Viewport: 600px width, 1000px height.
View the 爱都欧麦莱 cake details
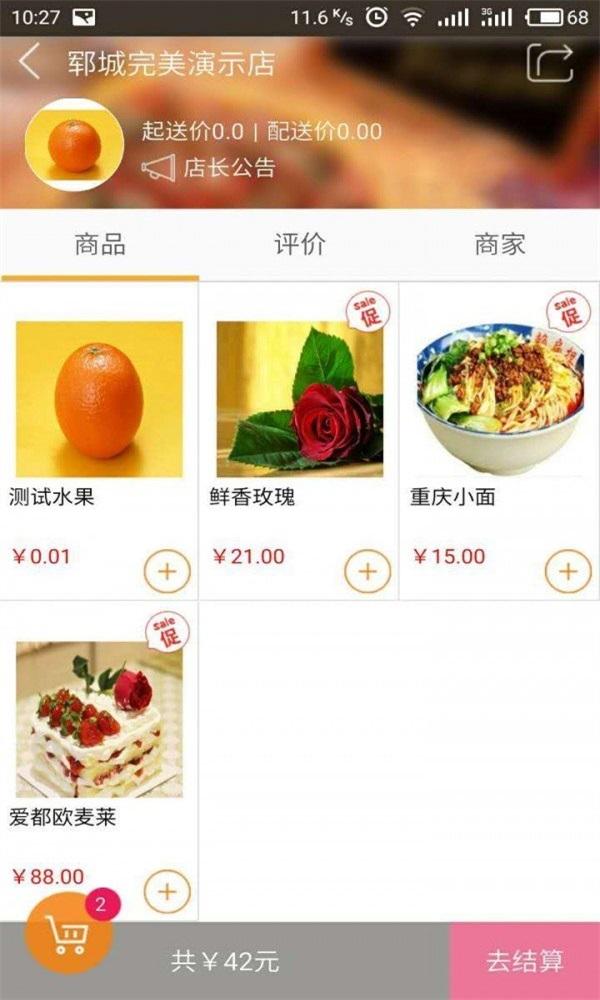99,719
